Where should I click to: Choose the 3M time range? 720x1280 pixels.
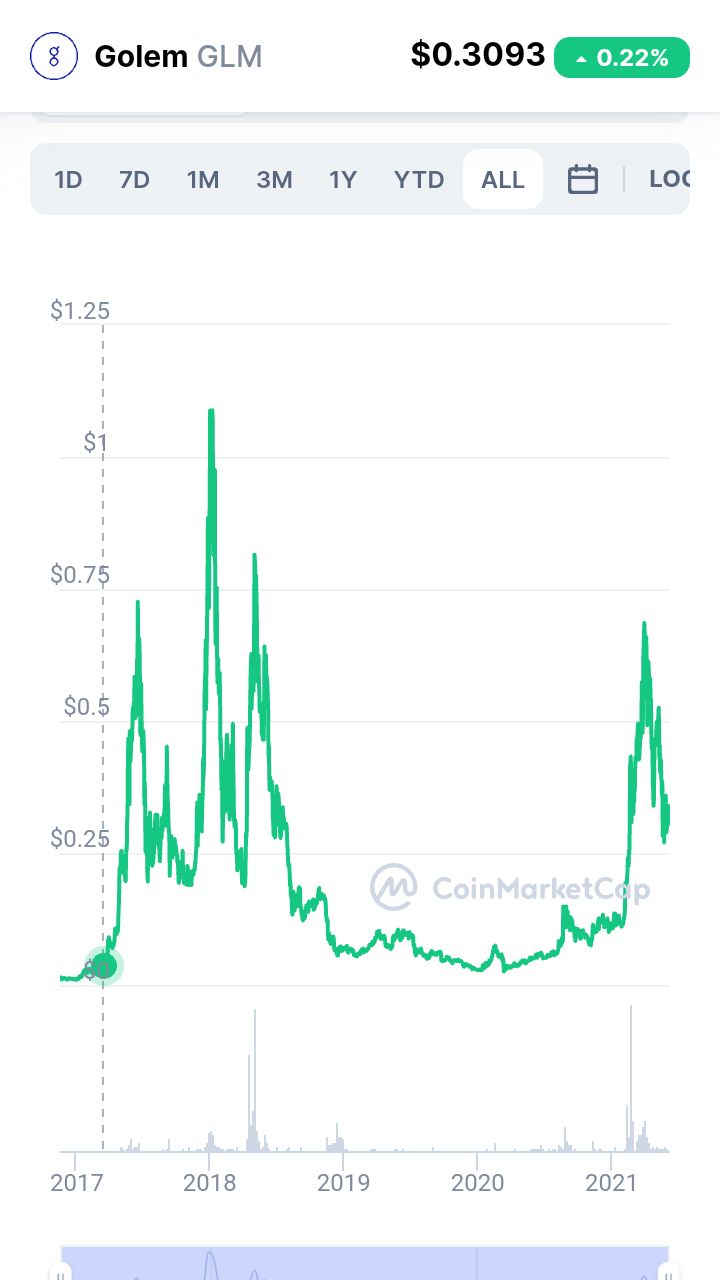click(274, 180)
